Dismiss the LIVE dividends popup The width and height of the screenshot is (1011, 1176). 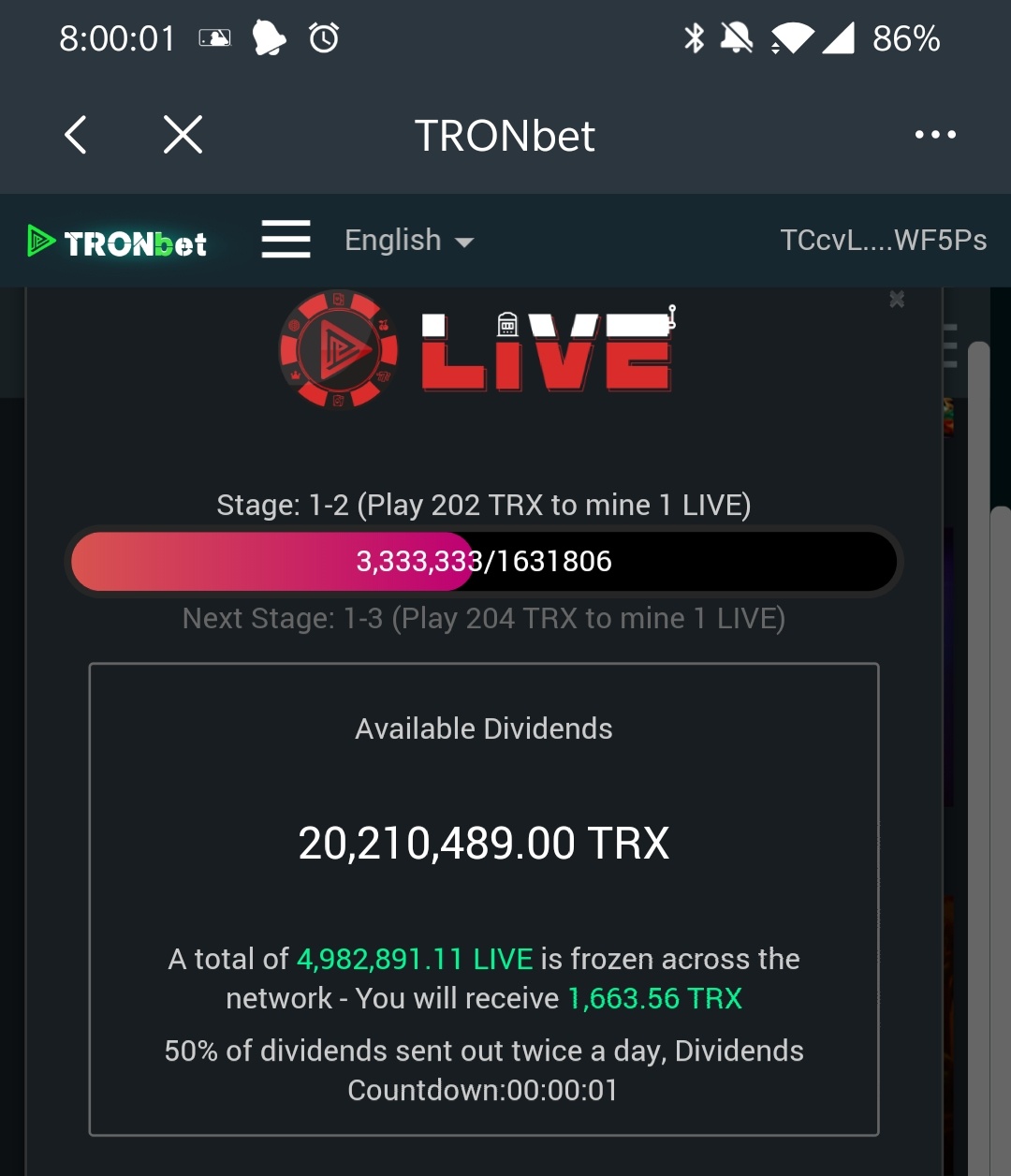(897, 300)
